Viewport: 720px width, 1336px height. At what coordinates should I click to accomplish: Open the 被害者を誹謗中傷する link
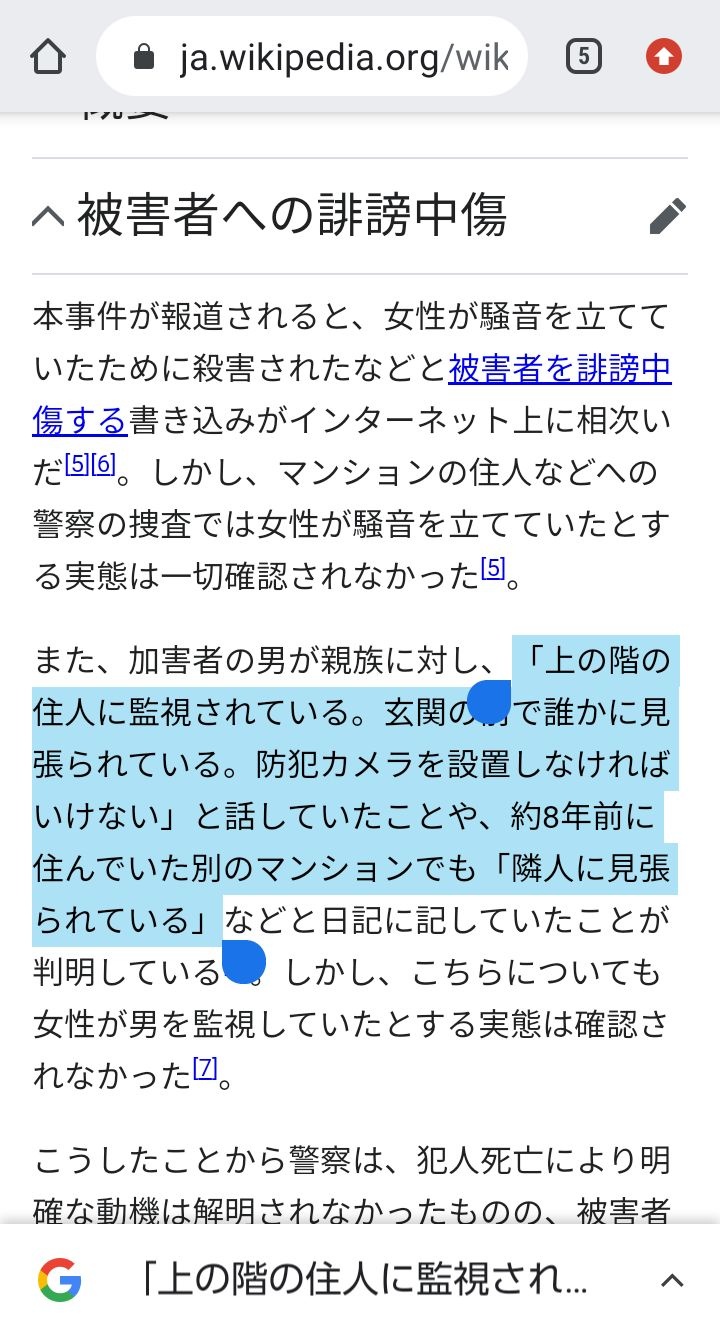351,395
